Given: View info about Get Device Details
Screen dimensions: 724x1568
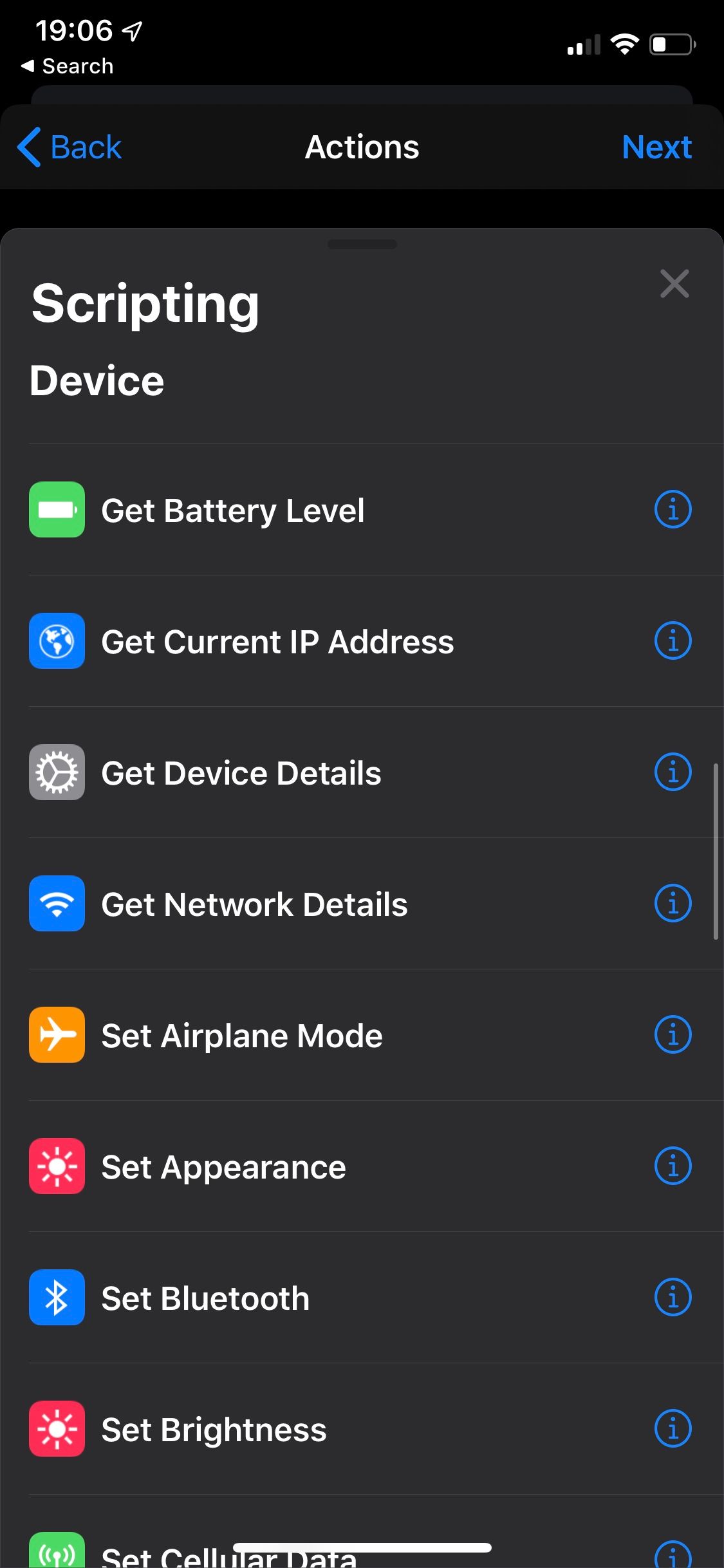Looking at the screenshot, I should (673, 772).
